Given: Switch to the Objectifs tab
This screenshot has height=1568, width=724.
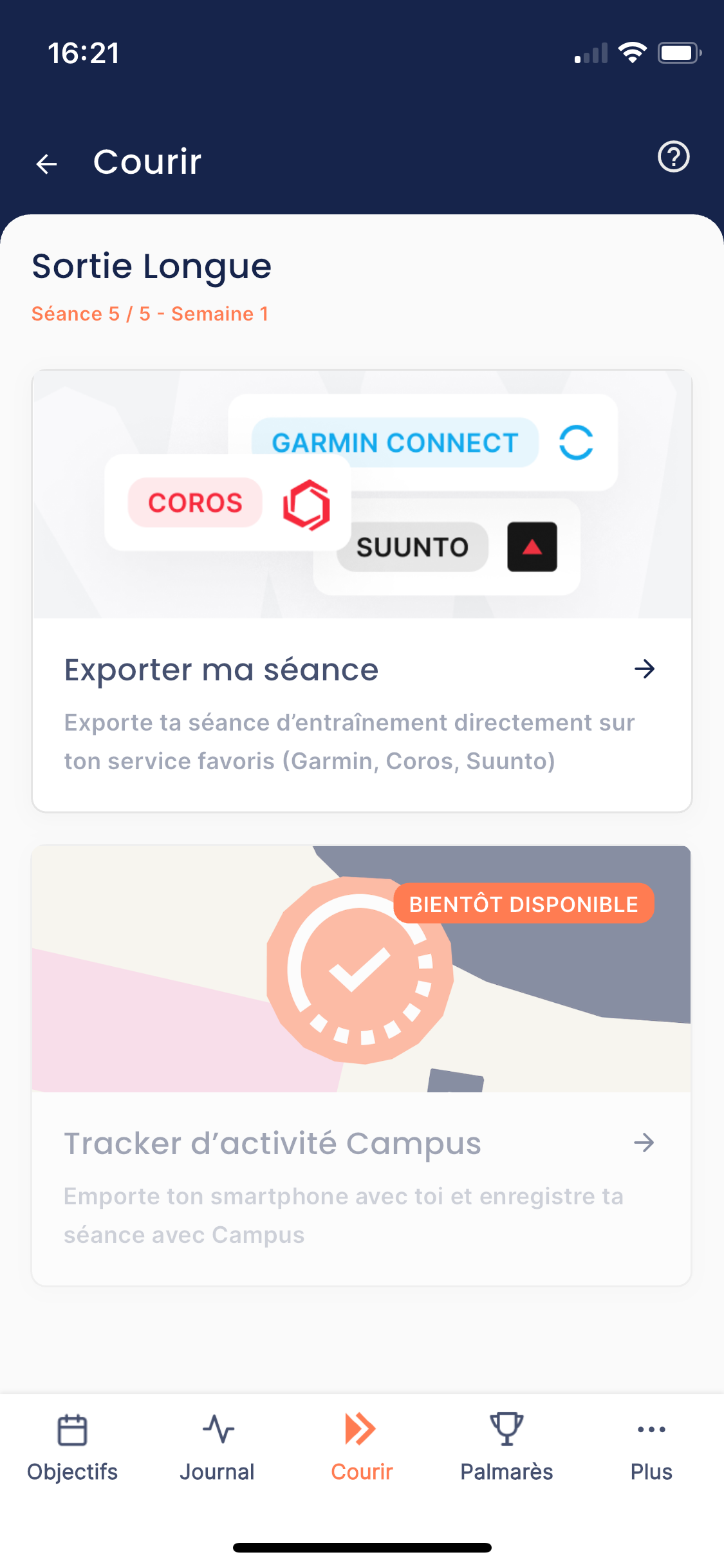Looking at the screenshot, I should 72,1446.
